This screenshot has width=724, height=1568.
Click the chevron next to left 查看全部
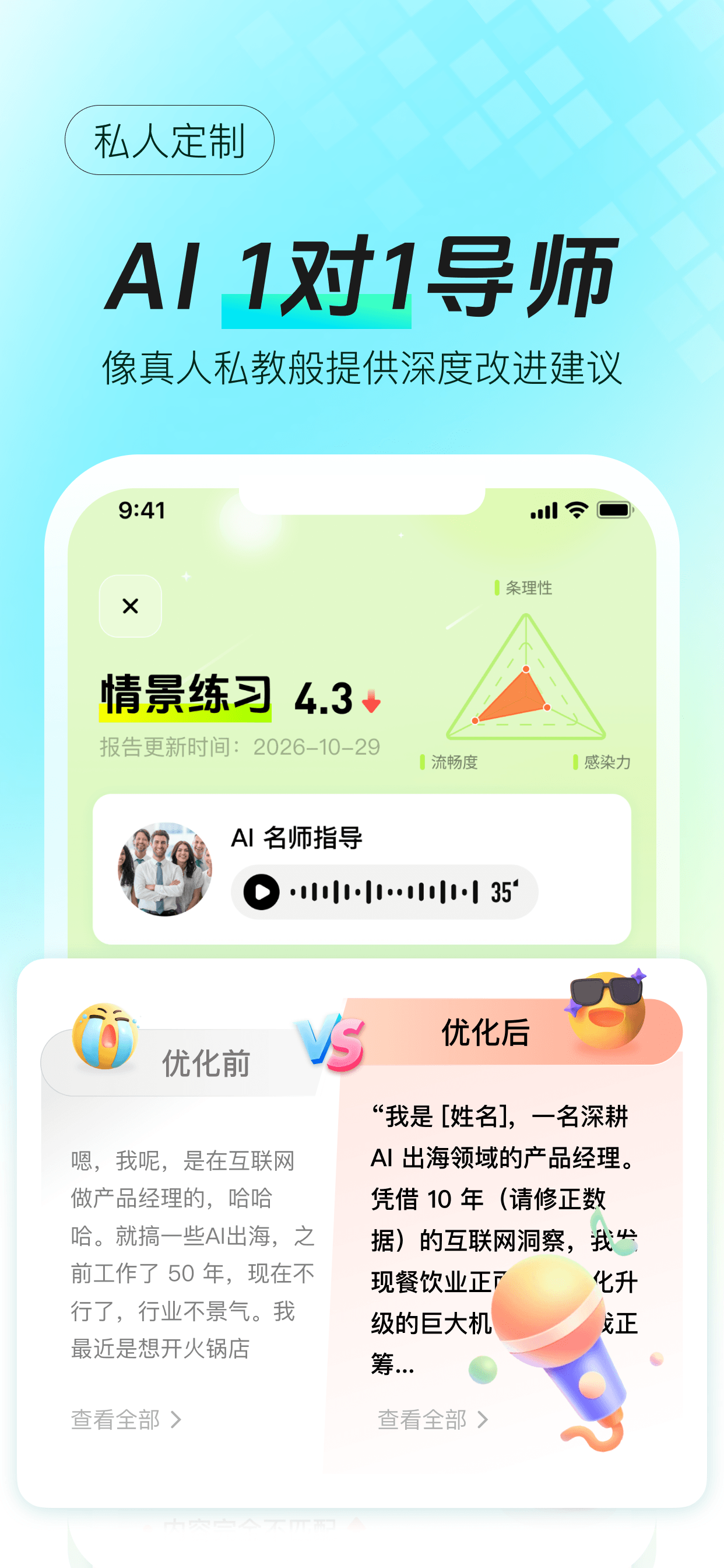[x=177, y=1420]
